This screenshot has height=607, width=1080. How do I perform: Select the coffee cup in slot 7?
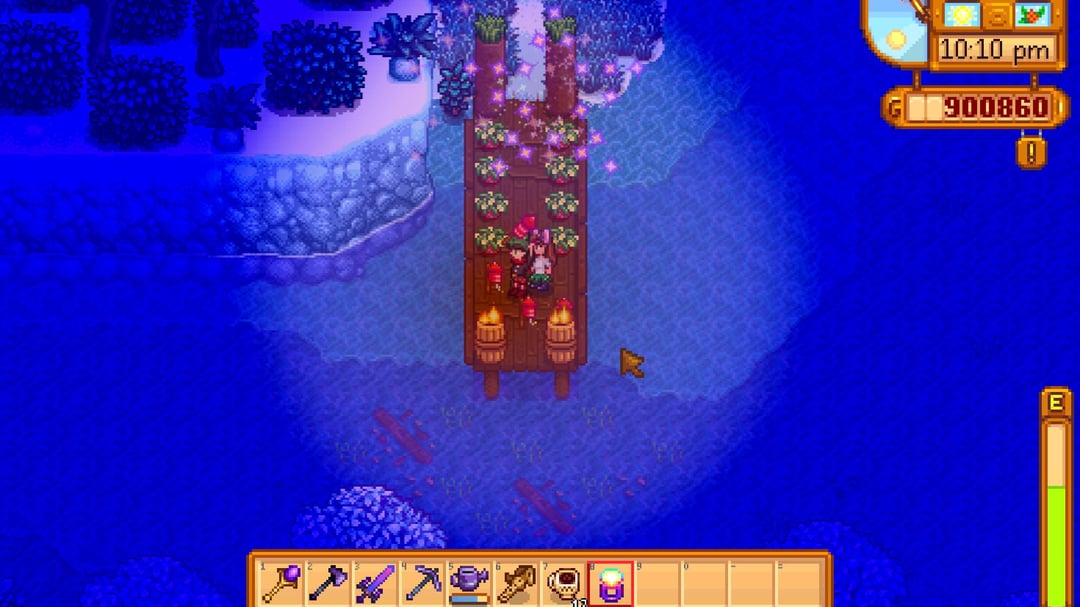point(562,581)
